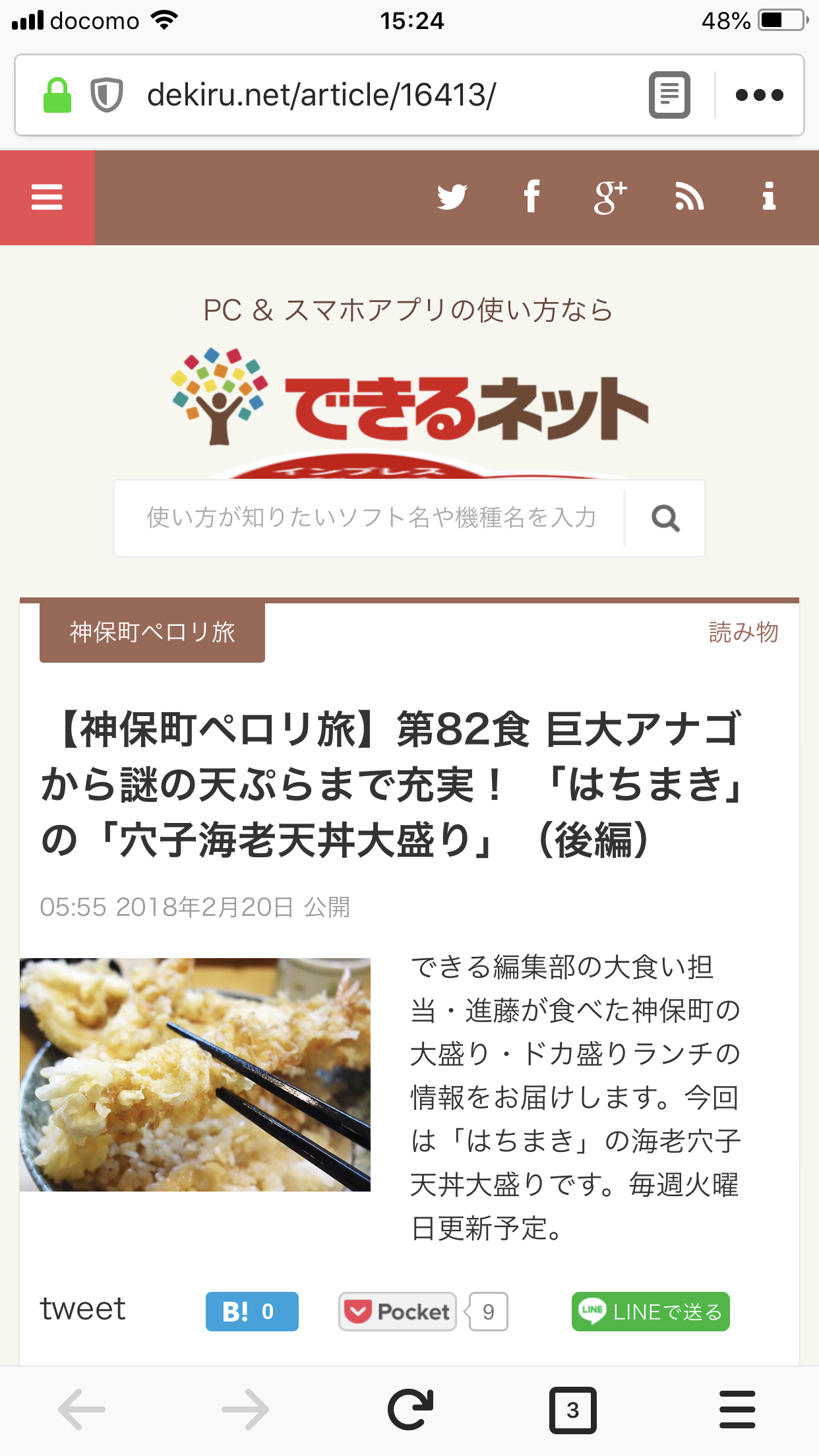Tap the magnifier search button
This screenshot has width=819, height=1456.
[x=665, y=518]
